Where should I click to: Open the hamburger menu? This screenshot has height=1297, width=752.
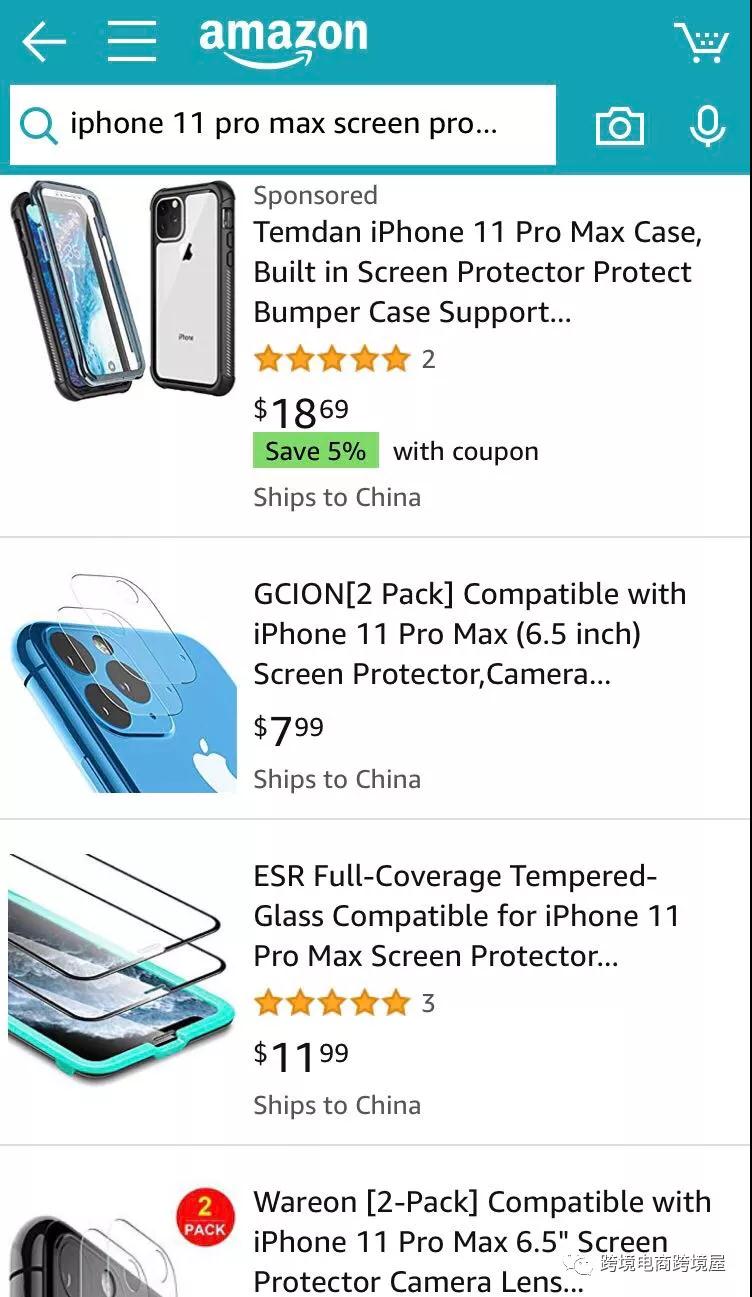(x=132, y=41)
